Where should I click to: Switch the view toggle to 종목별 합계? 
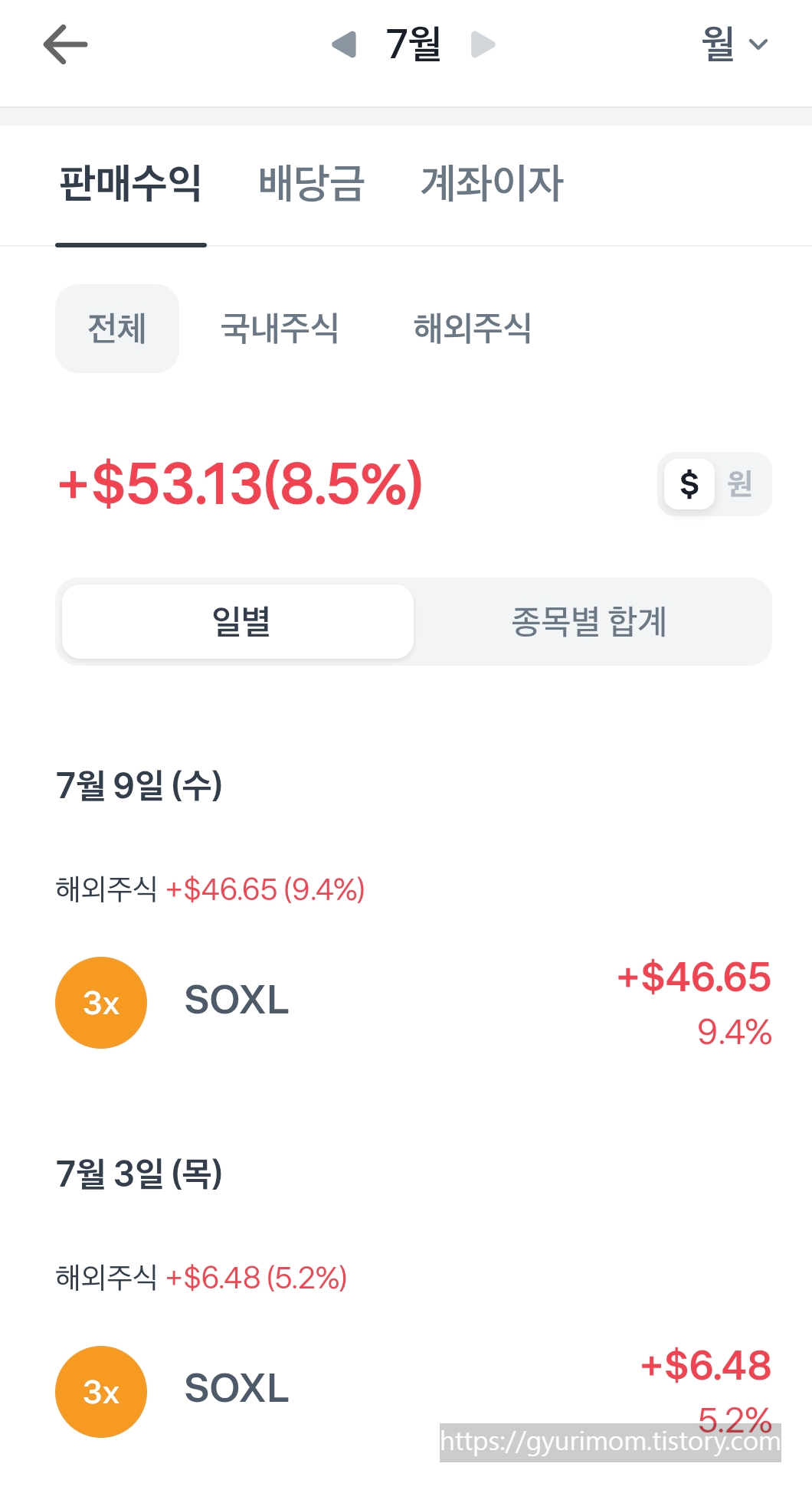click(592, 622)
